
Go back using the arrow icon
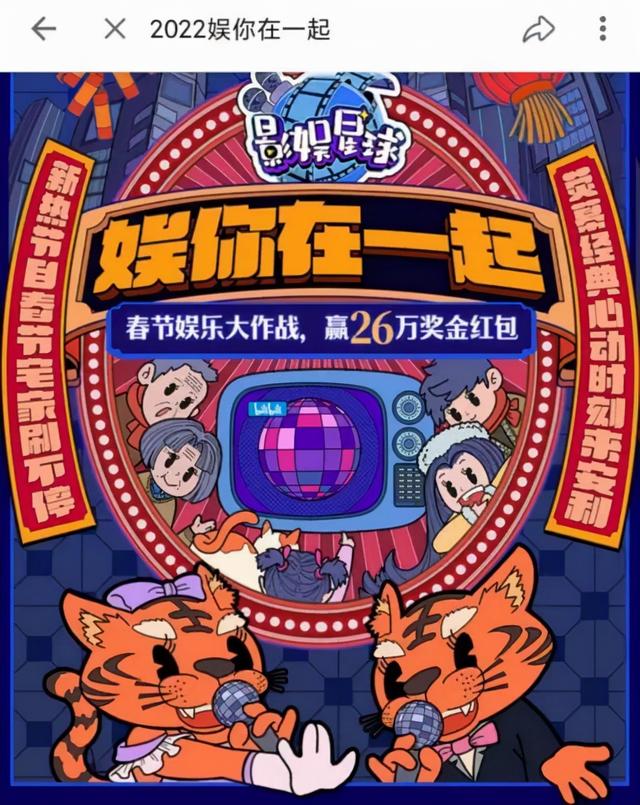click(43, 29)
